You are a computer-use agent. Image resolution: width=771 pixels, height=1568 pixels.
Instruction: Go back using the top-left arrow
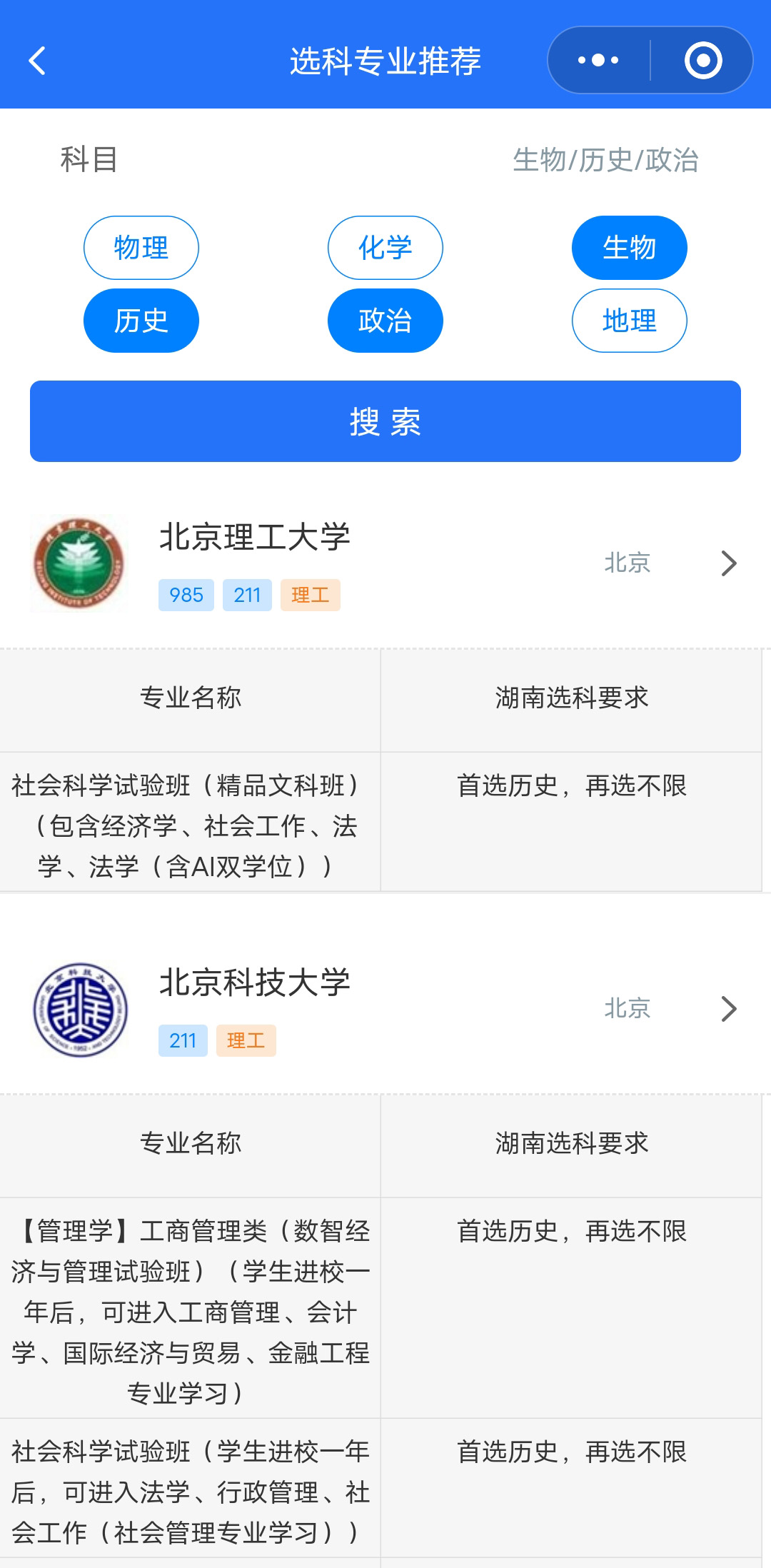(x=37, y=61)
